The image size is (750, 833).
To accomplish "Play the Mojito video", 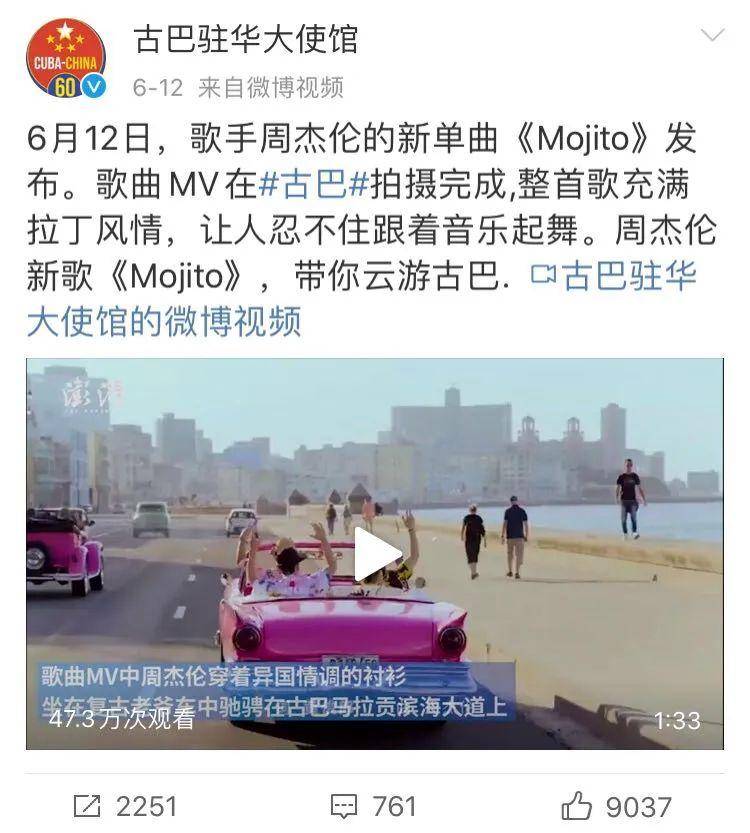I will (x=375, y=554).
